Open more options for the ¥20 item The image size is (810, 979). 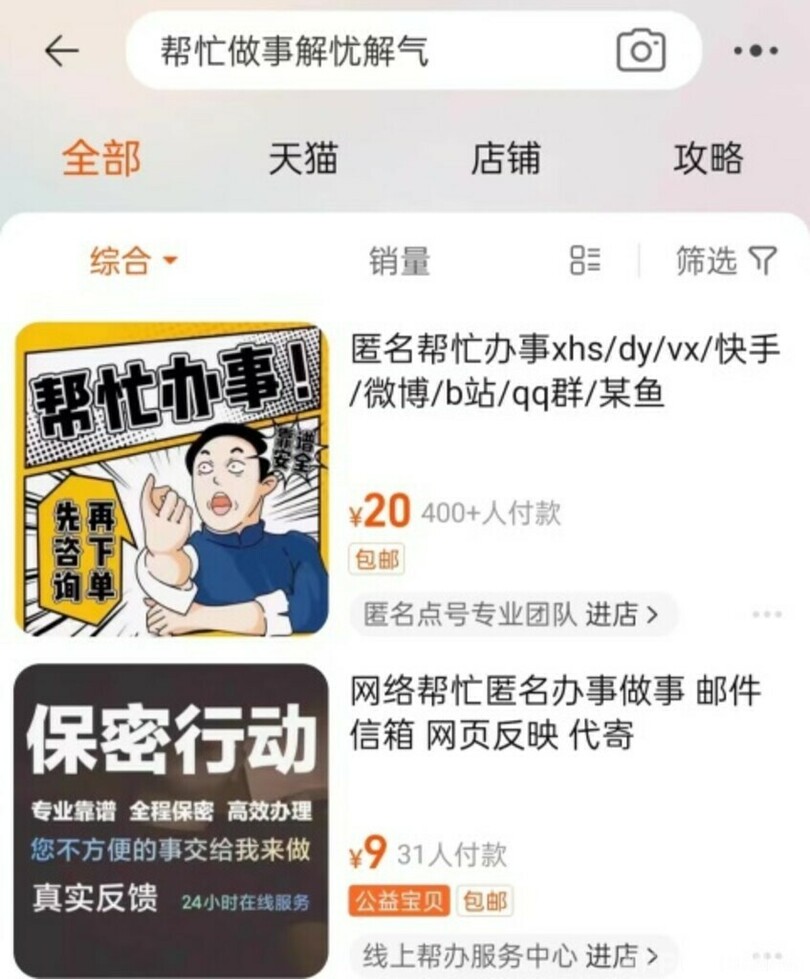767,614
